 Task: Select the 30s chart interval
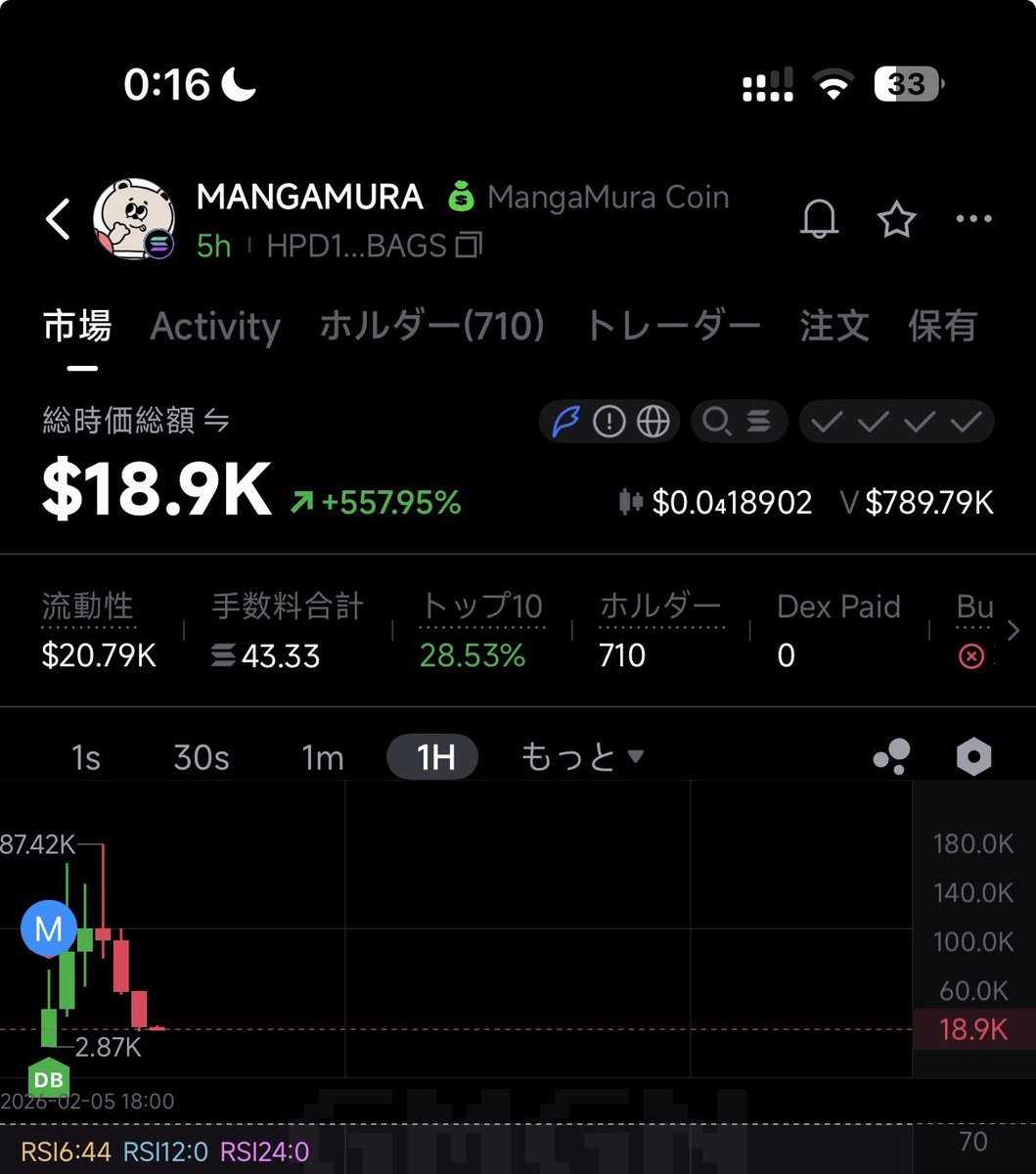tap(201, 757)
